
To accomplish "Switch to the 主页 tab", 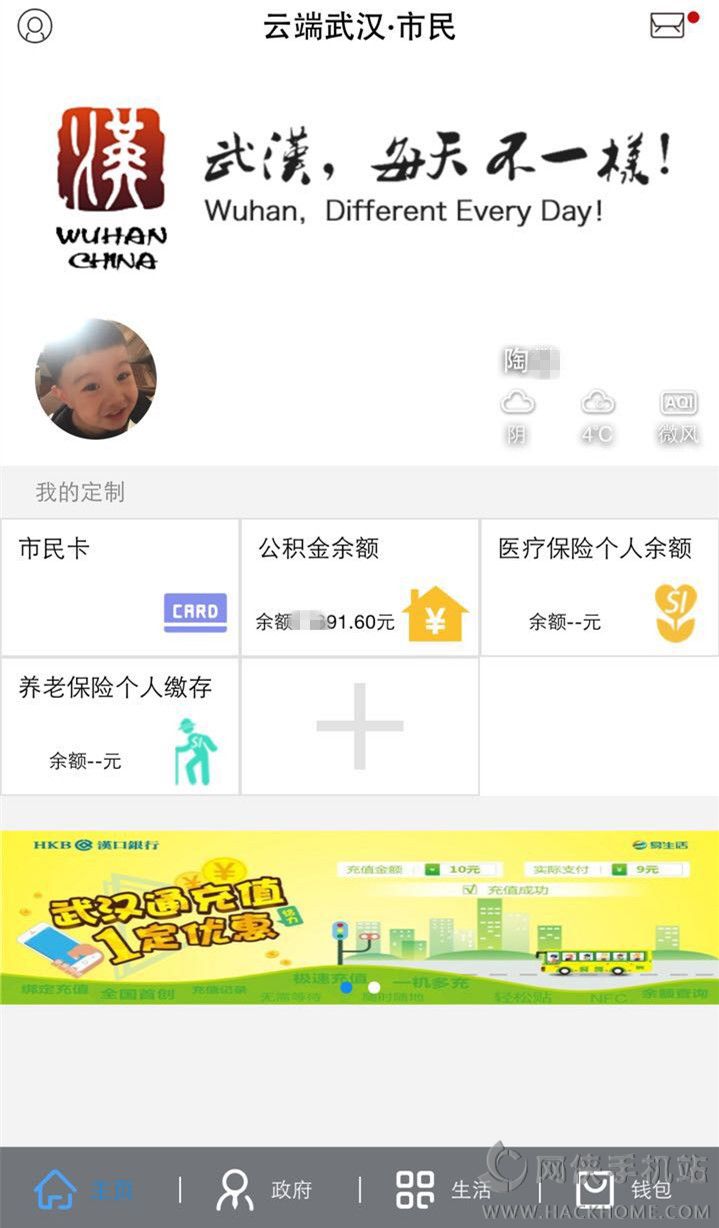I will tap(85, 1189).
